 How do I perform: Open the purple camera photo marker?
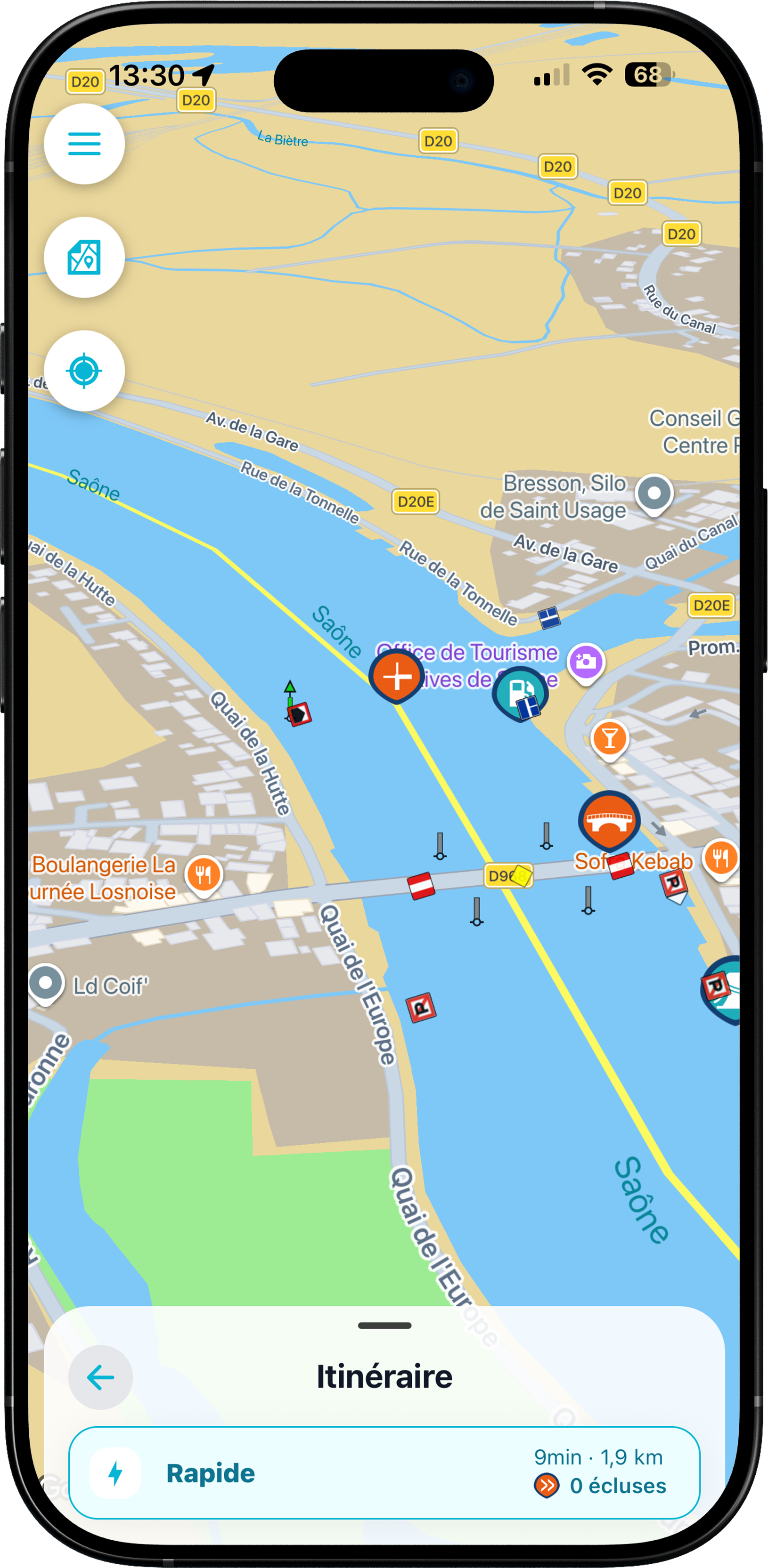(586, 661)
